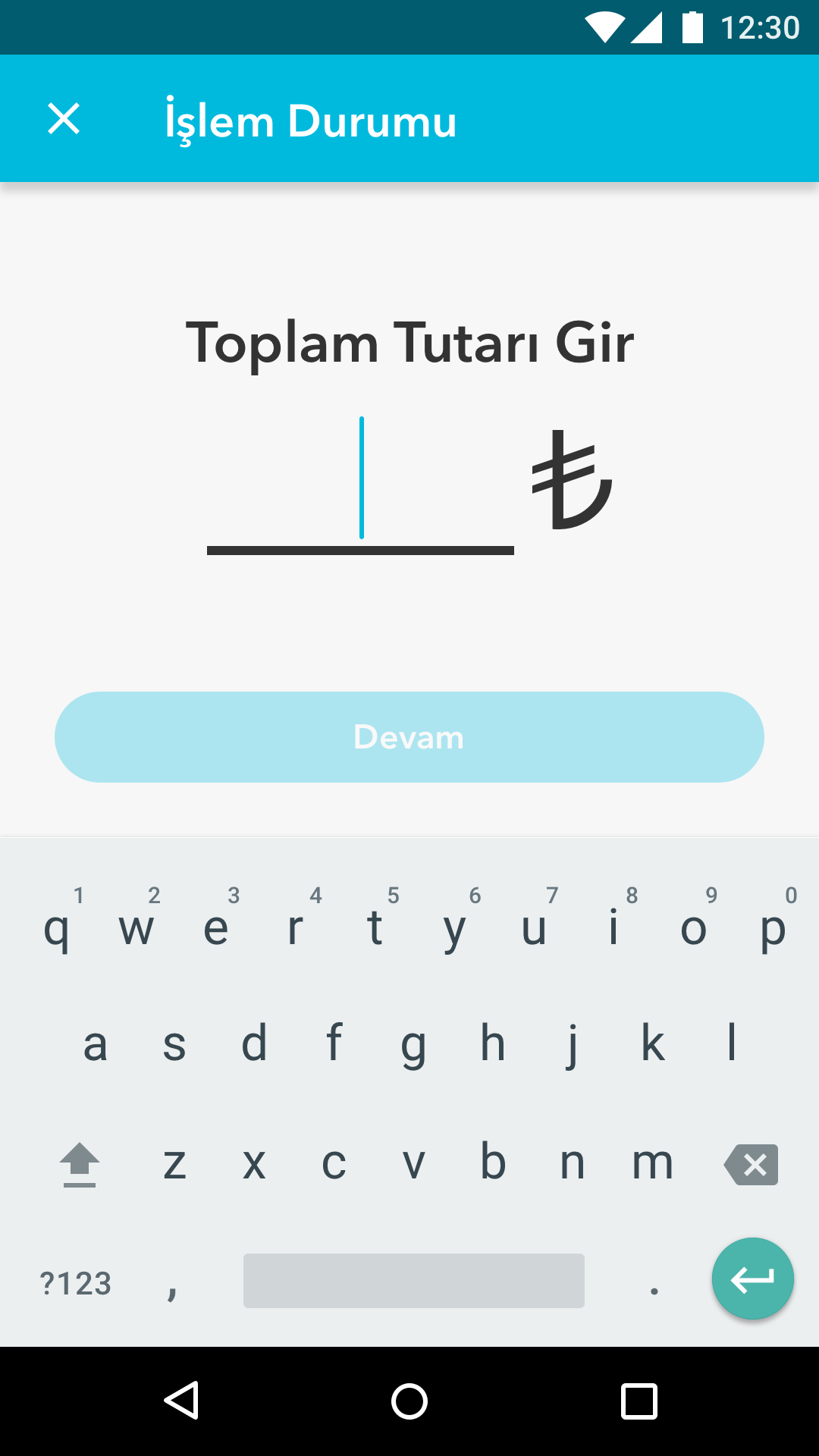Hit the backspace key
Screen dimensions: 819x1456
pyautogui.click(x=752, y=1164)
